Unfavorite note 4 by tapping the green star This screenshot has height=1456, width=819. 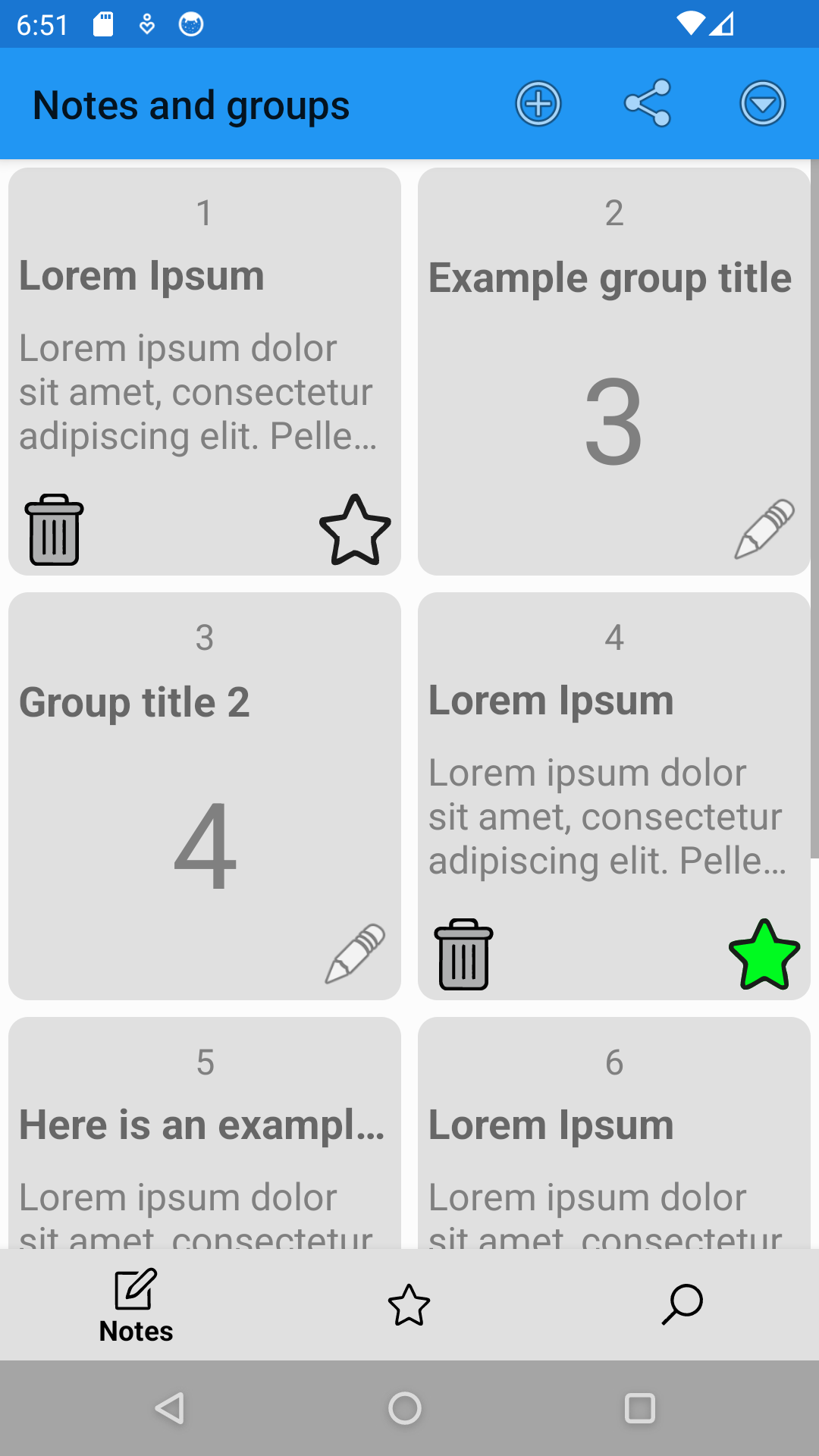pos(763,955)
